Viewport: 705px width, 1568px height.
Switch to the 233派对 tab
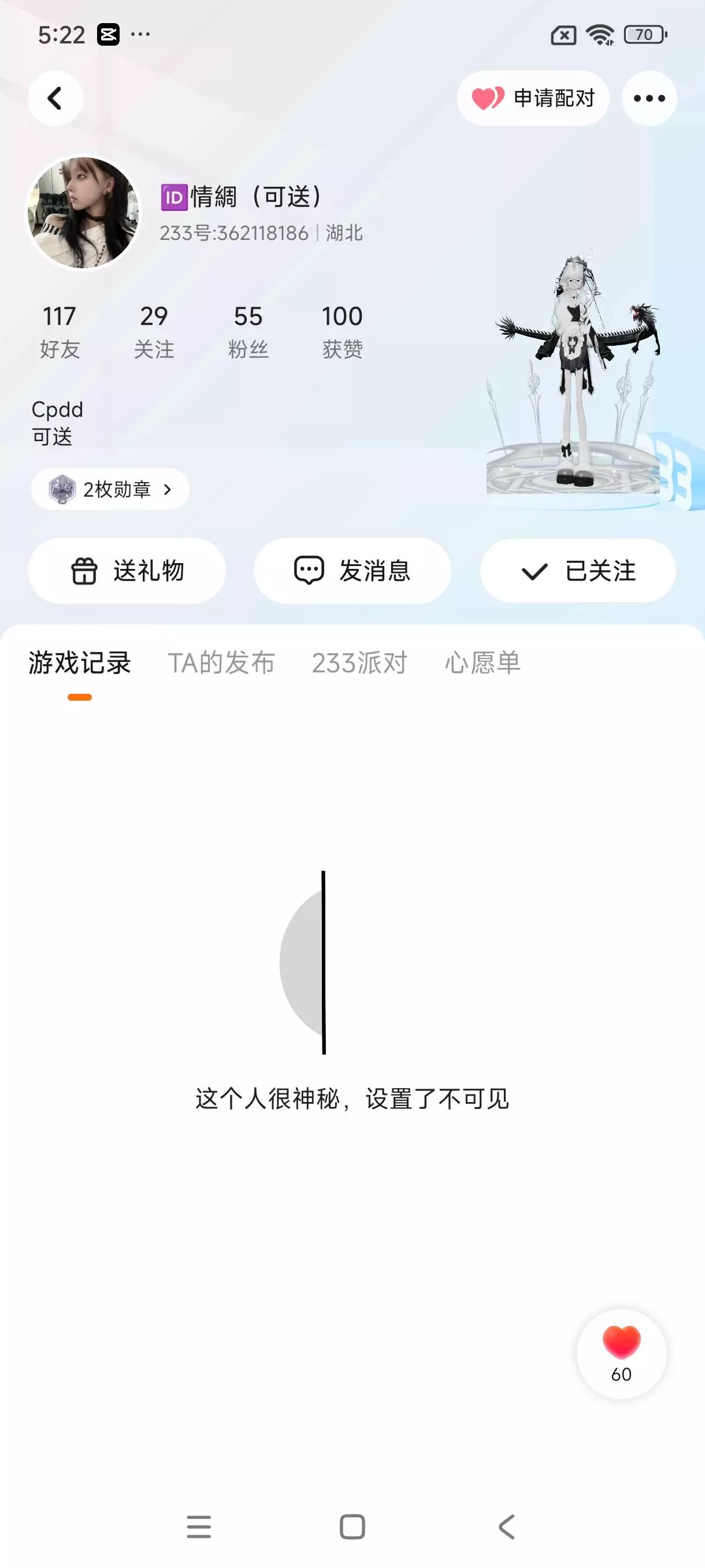359,662
